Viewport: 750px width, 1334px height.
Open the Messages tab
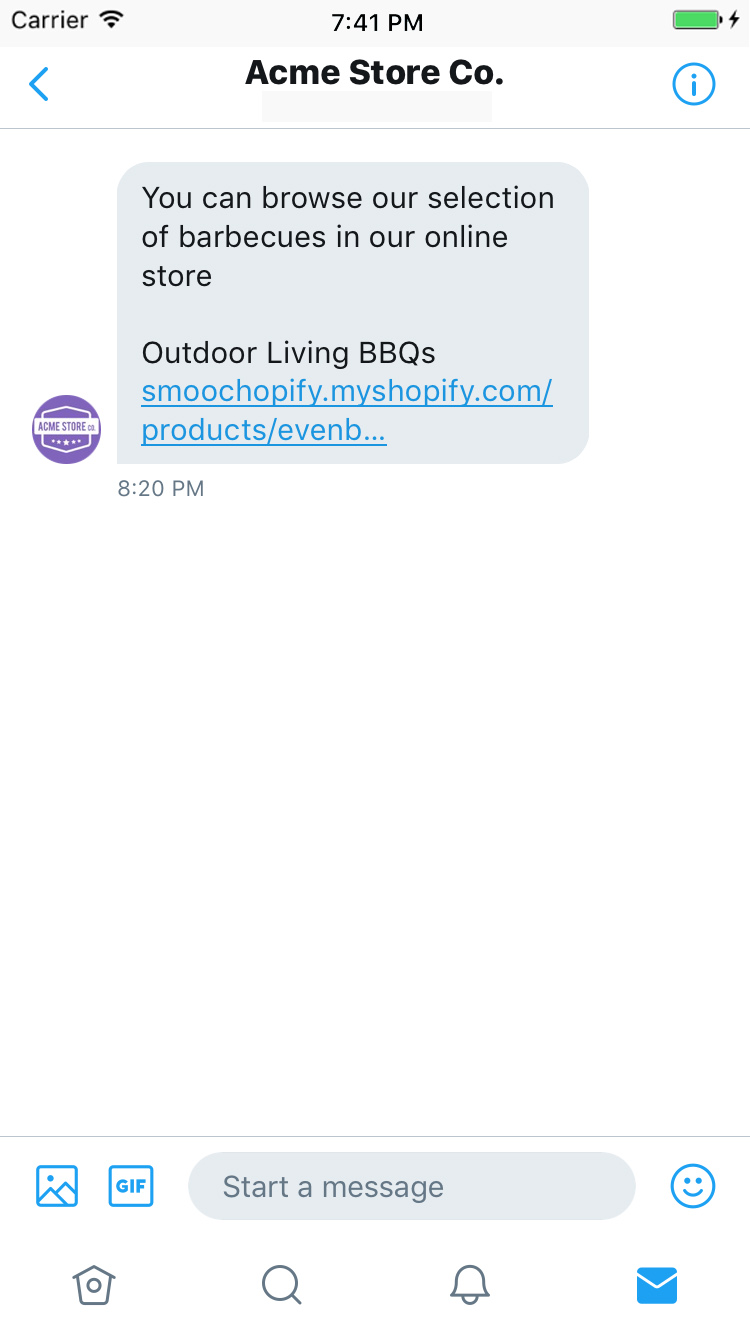tap(657, 1284)
